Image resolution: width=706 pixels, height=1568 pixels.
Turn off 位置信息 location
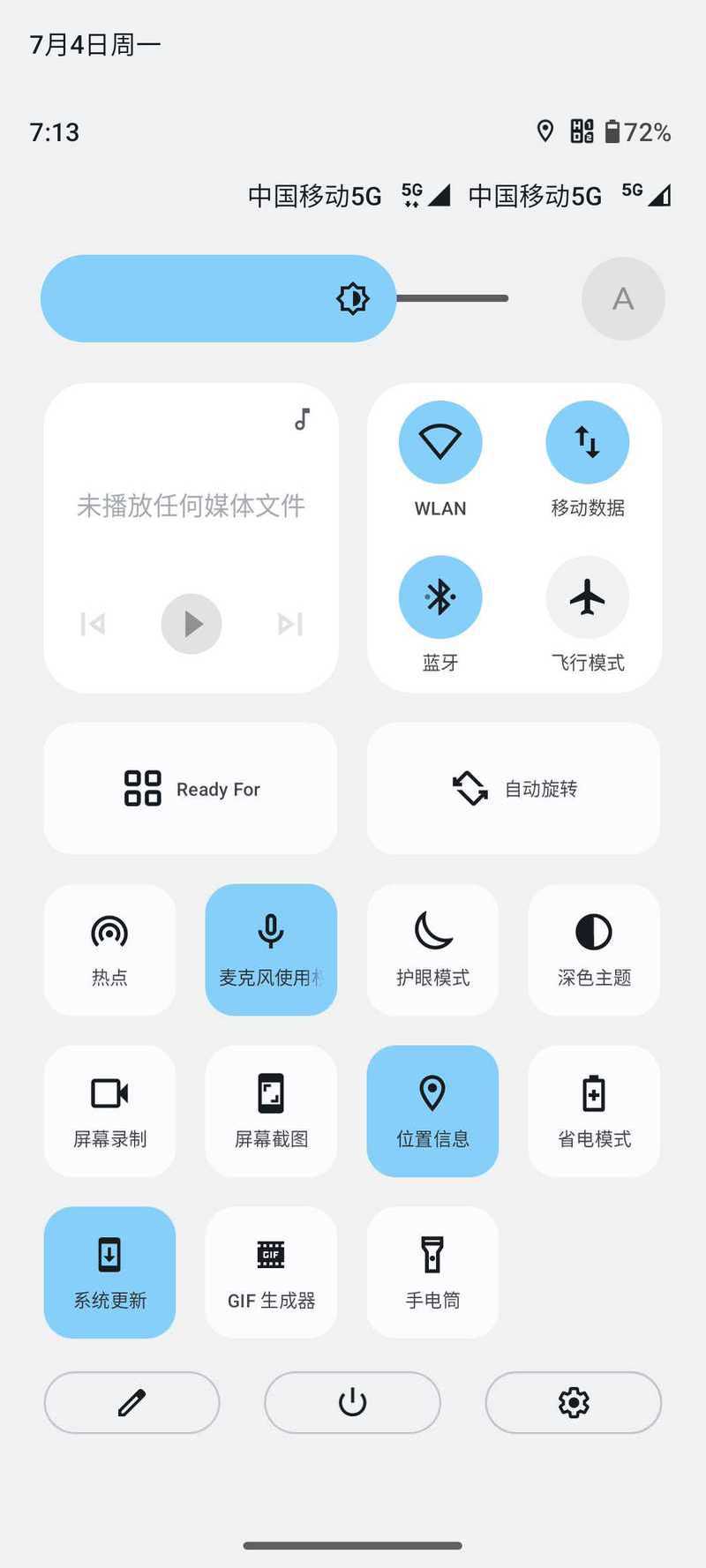[432, 1111]
